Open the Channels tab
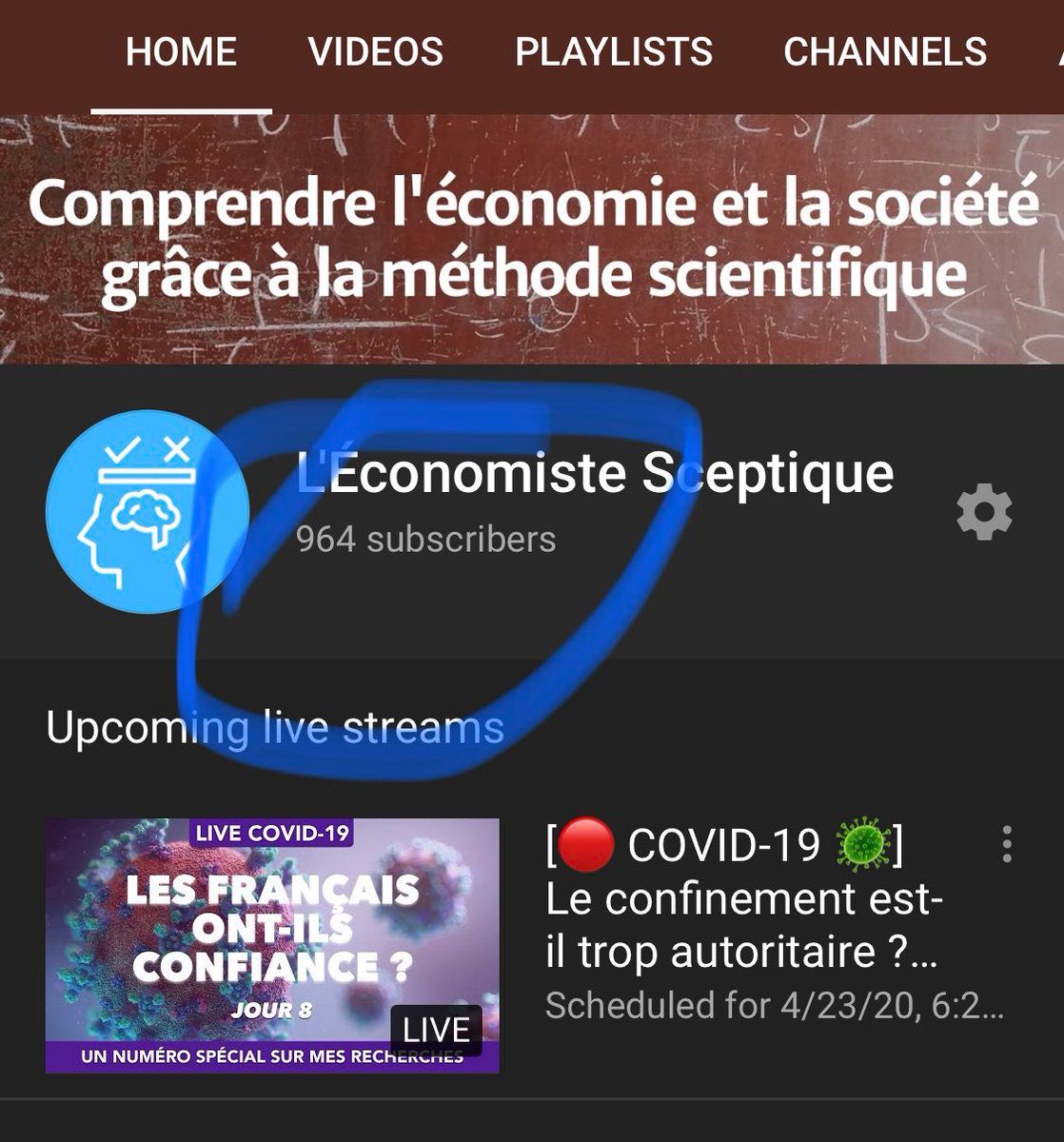This screenshot has height=1142, width=1064. [885, 52]
